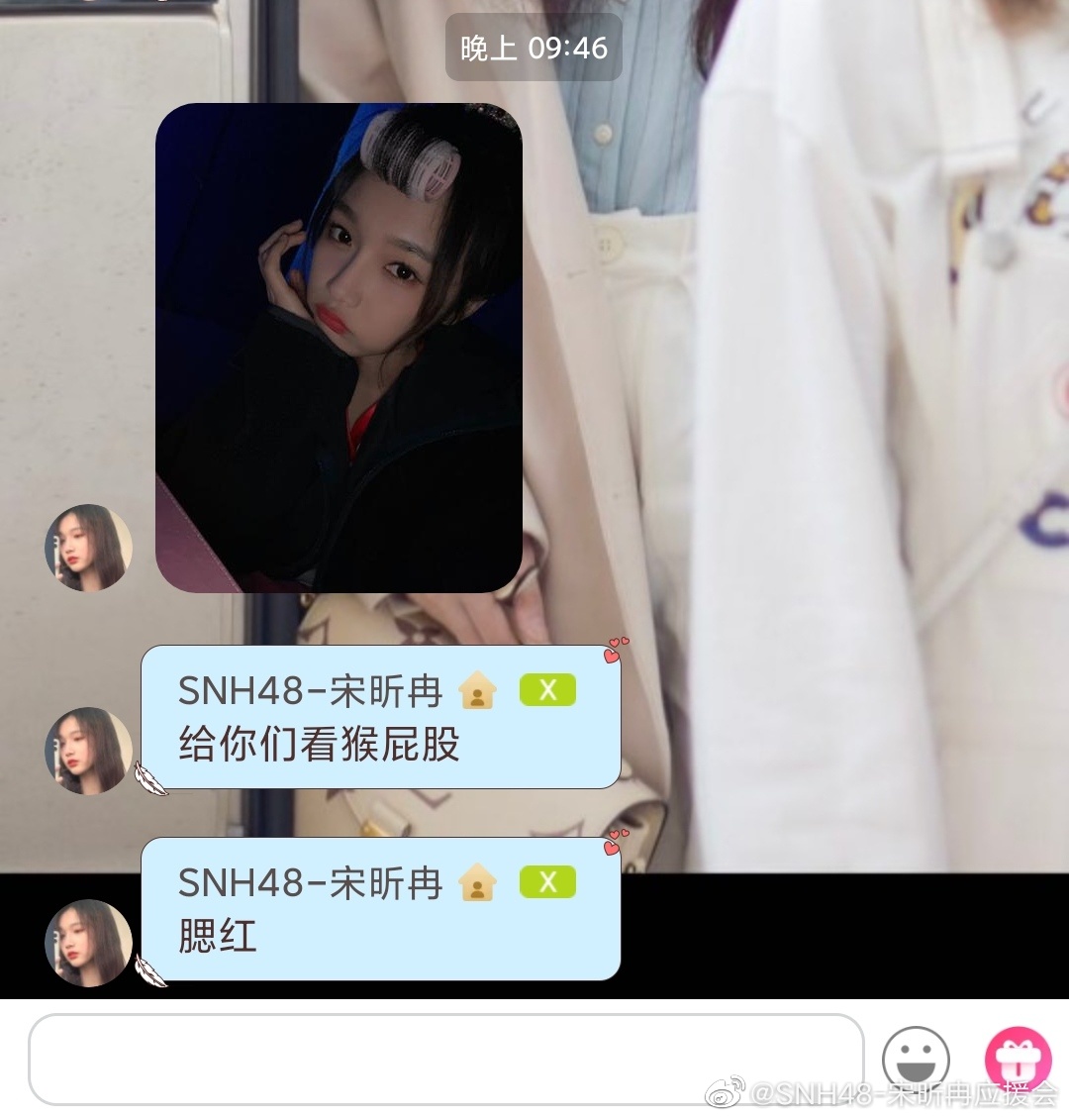Open the selfie photo message
The image size is (1069, 1120).
coord(339,348)
